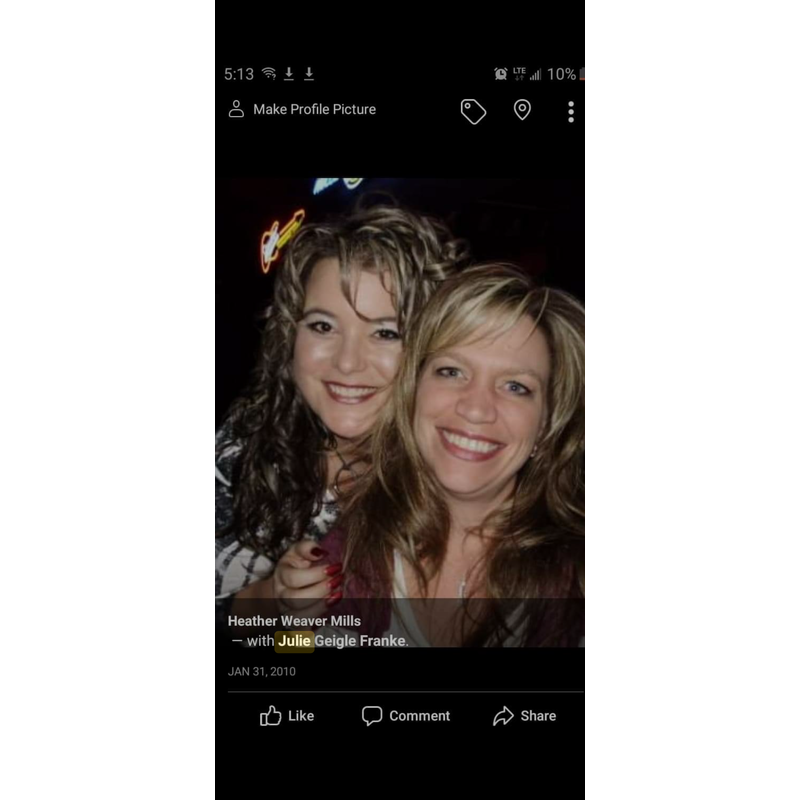Viewport: 800px width, 800px height.
Task: Open the add location pin icon
Action: (x=522, y=110)
